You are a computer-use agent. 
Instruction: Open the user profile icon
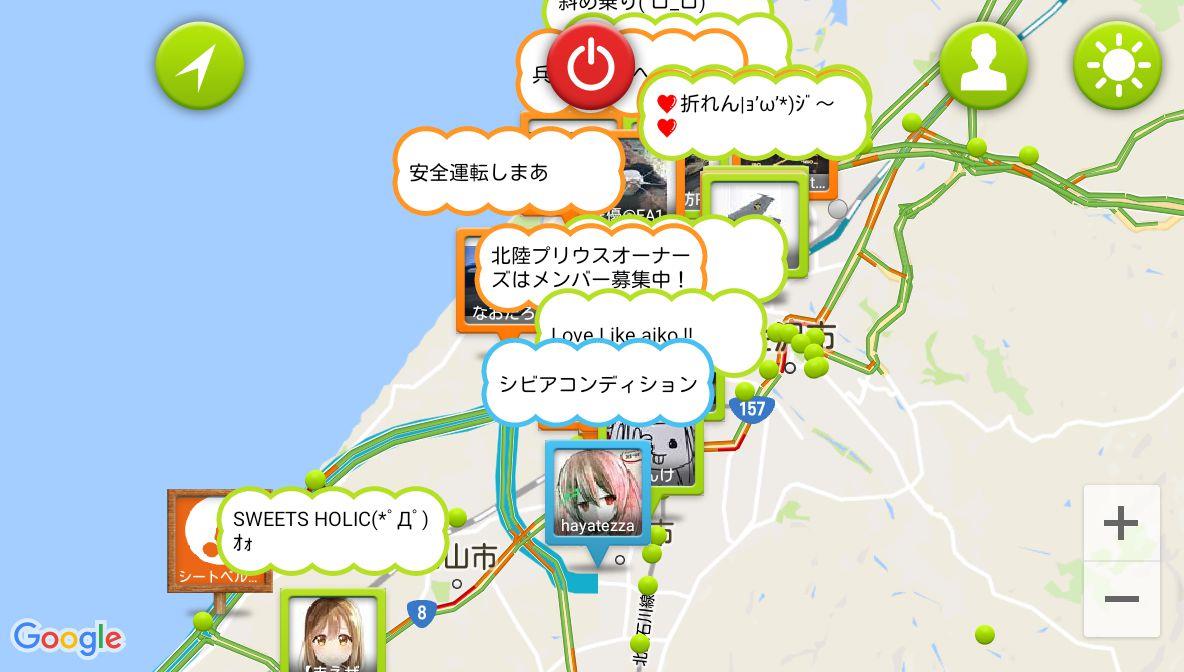coord(983,66)
